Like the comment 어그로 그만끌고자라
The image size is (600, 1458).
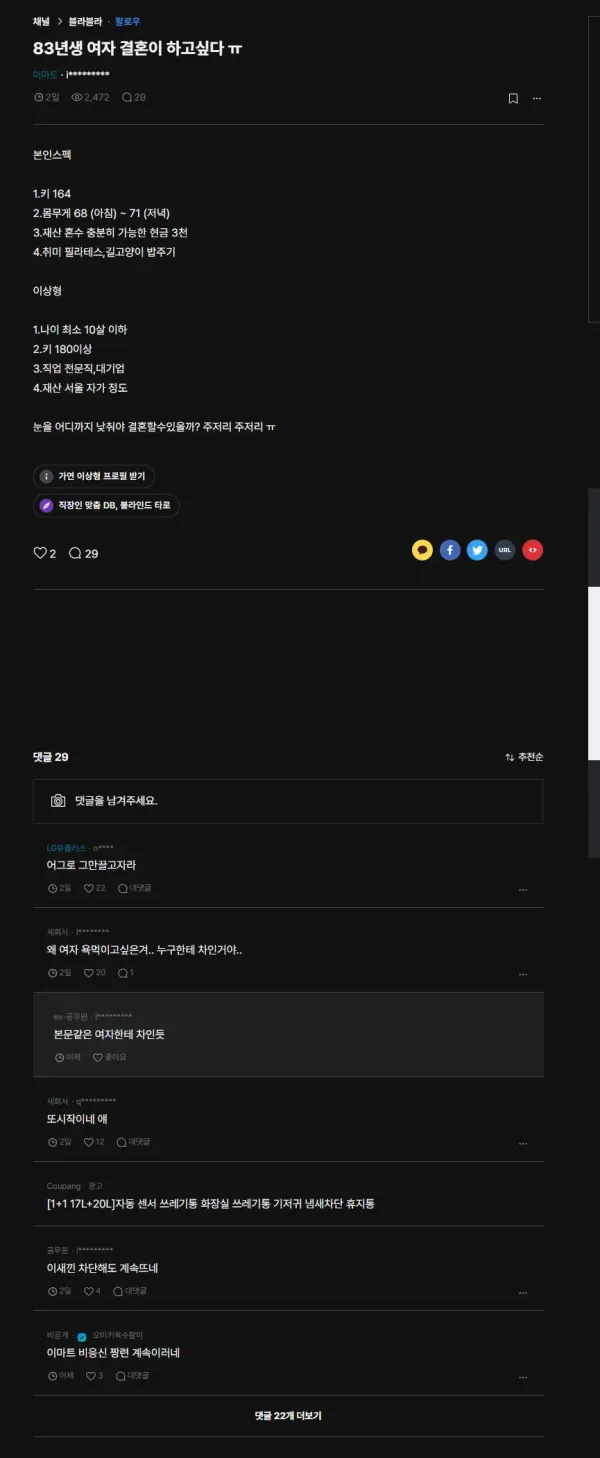(x=95, y=888)
